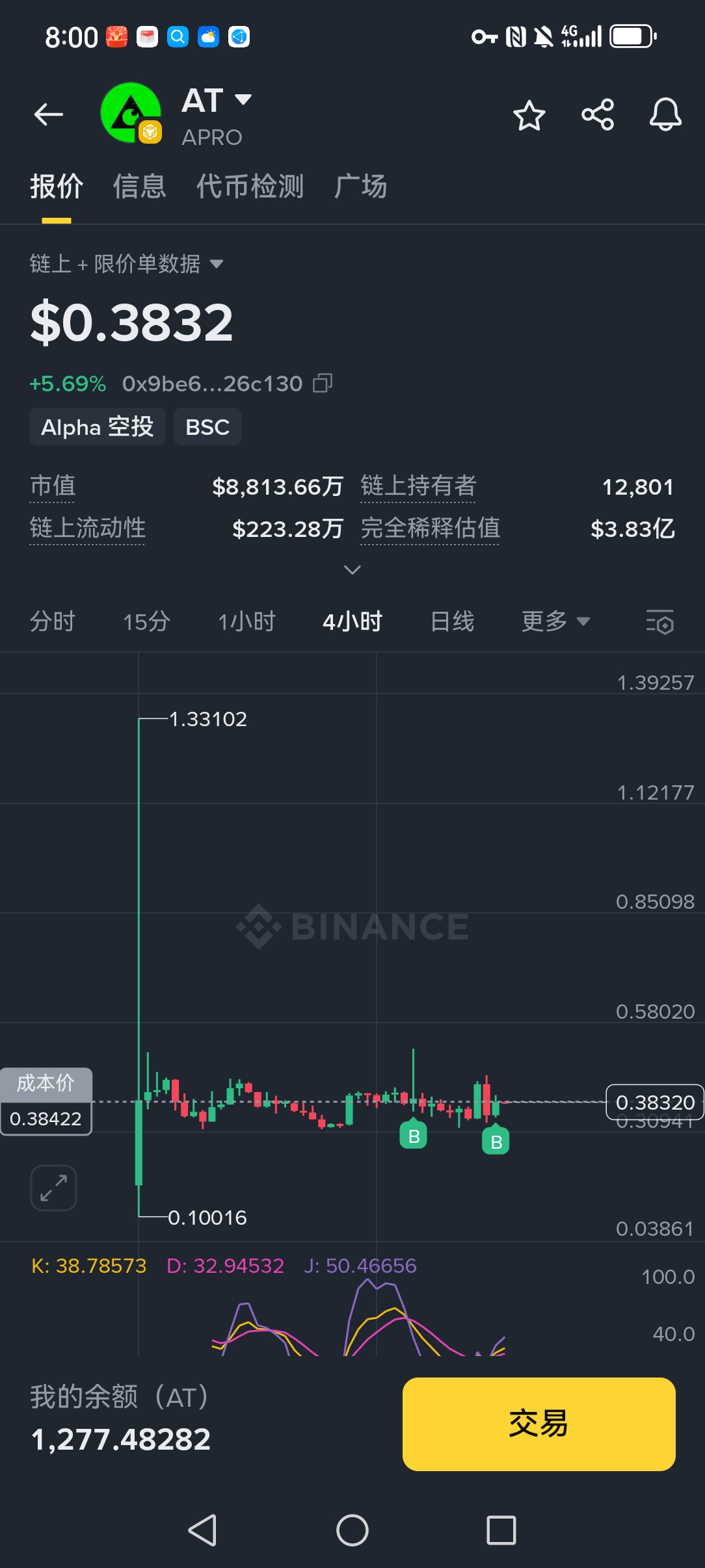Add AT to favorites with star
The image size is (705, 1568).
pyautogui.click(x=529, y=116)
